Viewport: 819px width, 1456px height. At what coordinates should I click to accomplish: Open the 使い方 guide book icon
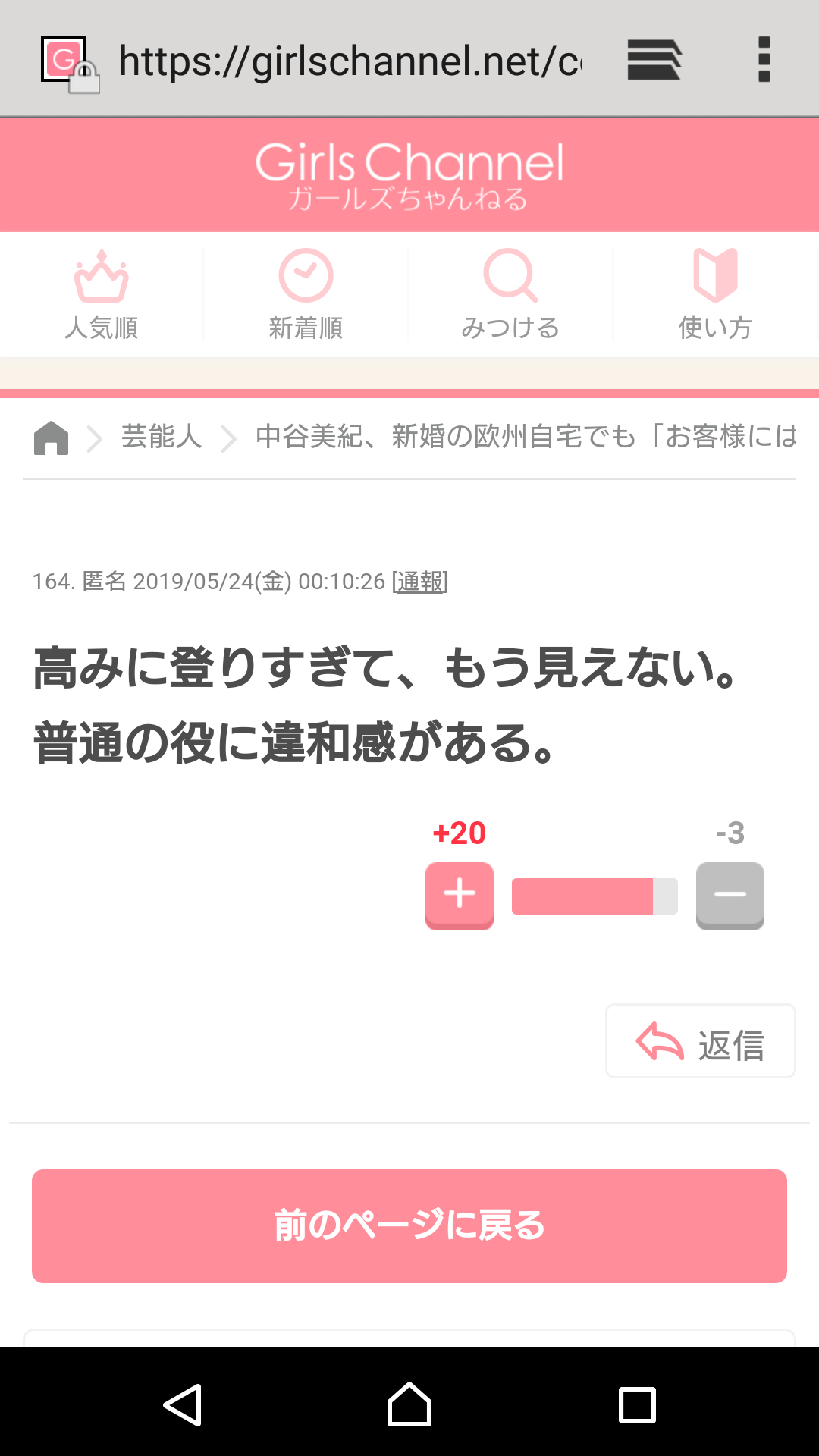714,275
